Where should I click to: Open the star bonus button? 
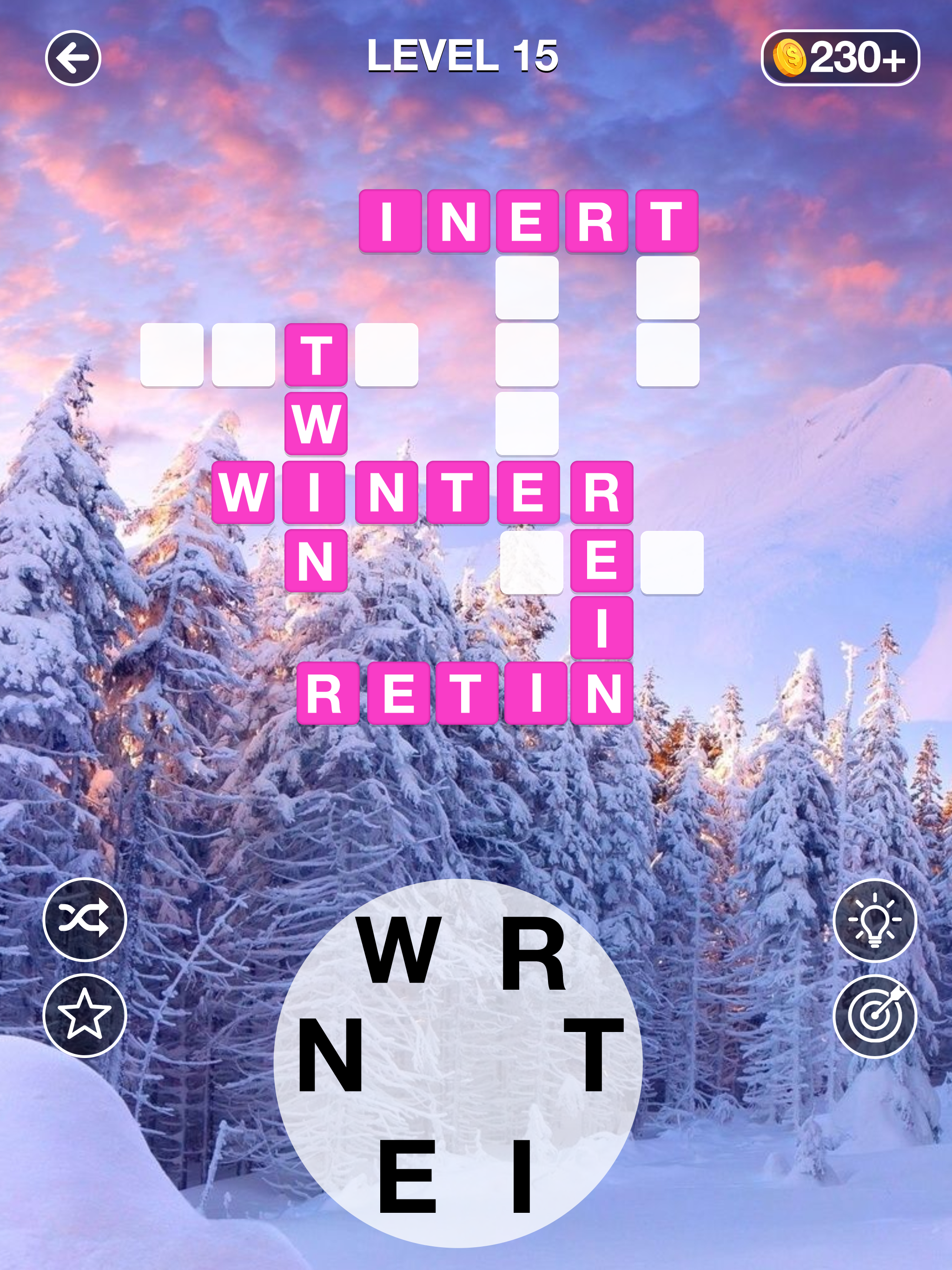point(85,1015)
